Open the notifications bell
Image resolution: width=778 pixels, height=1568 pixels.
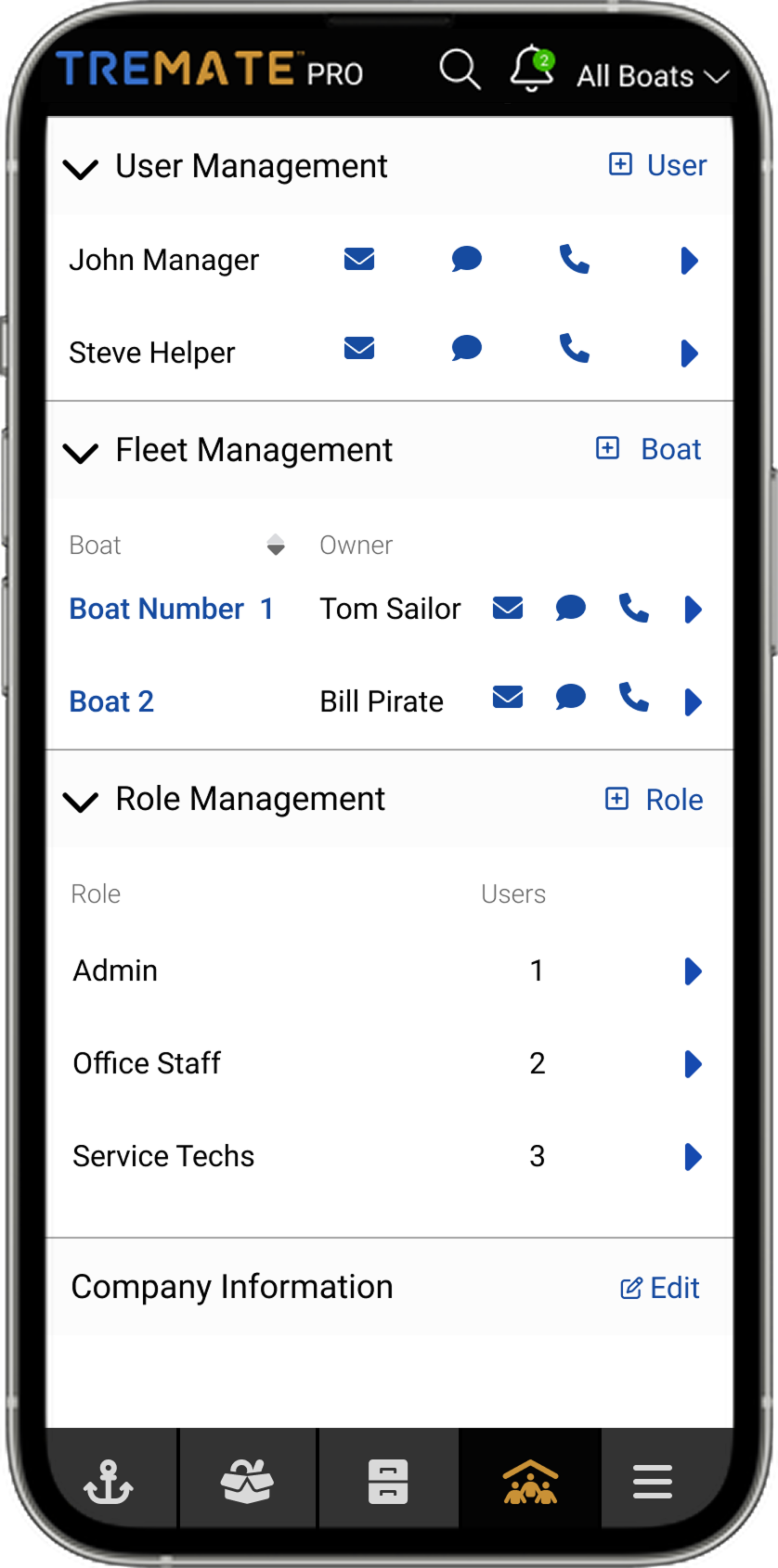coord(532,70)
